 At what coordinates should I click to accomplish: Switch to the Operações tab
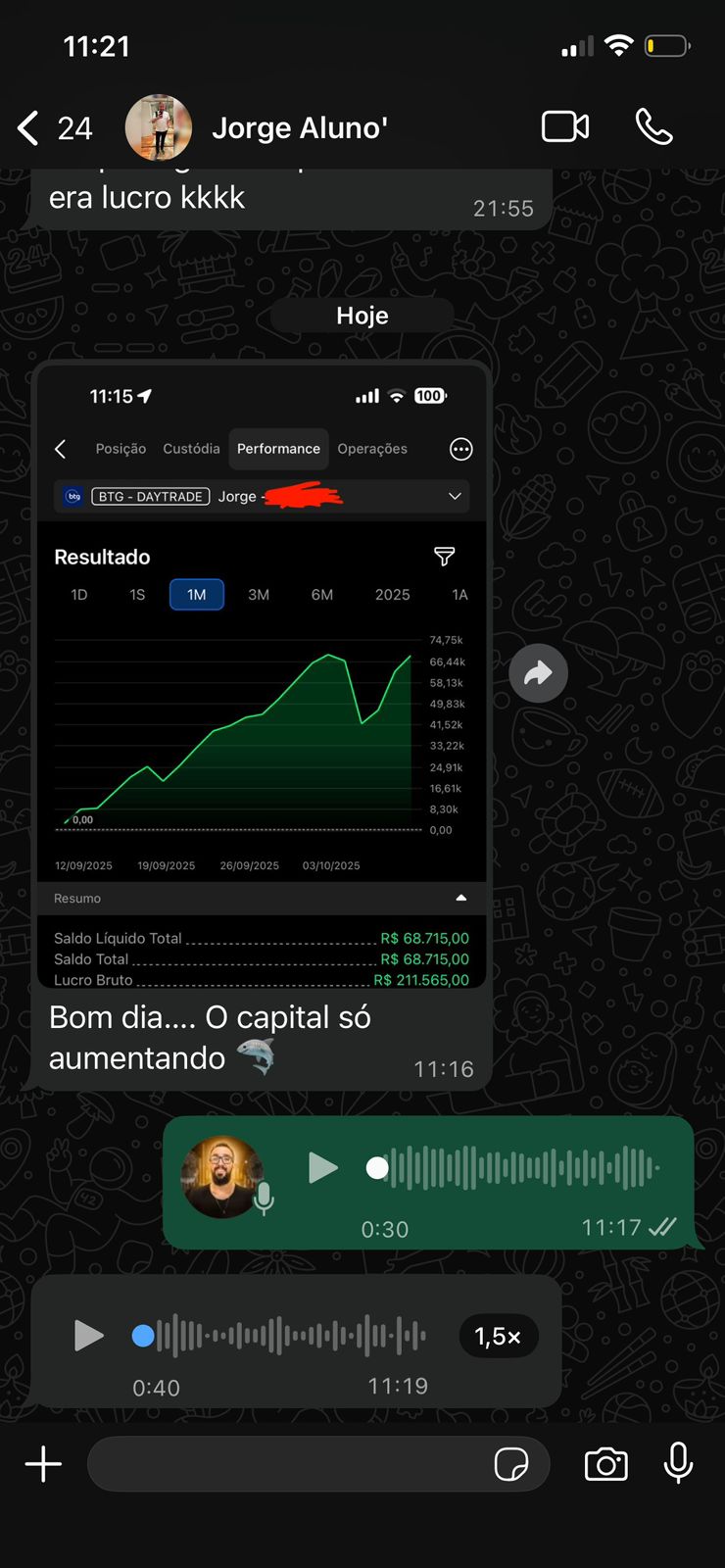(371, 449)
